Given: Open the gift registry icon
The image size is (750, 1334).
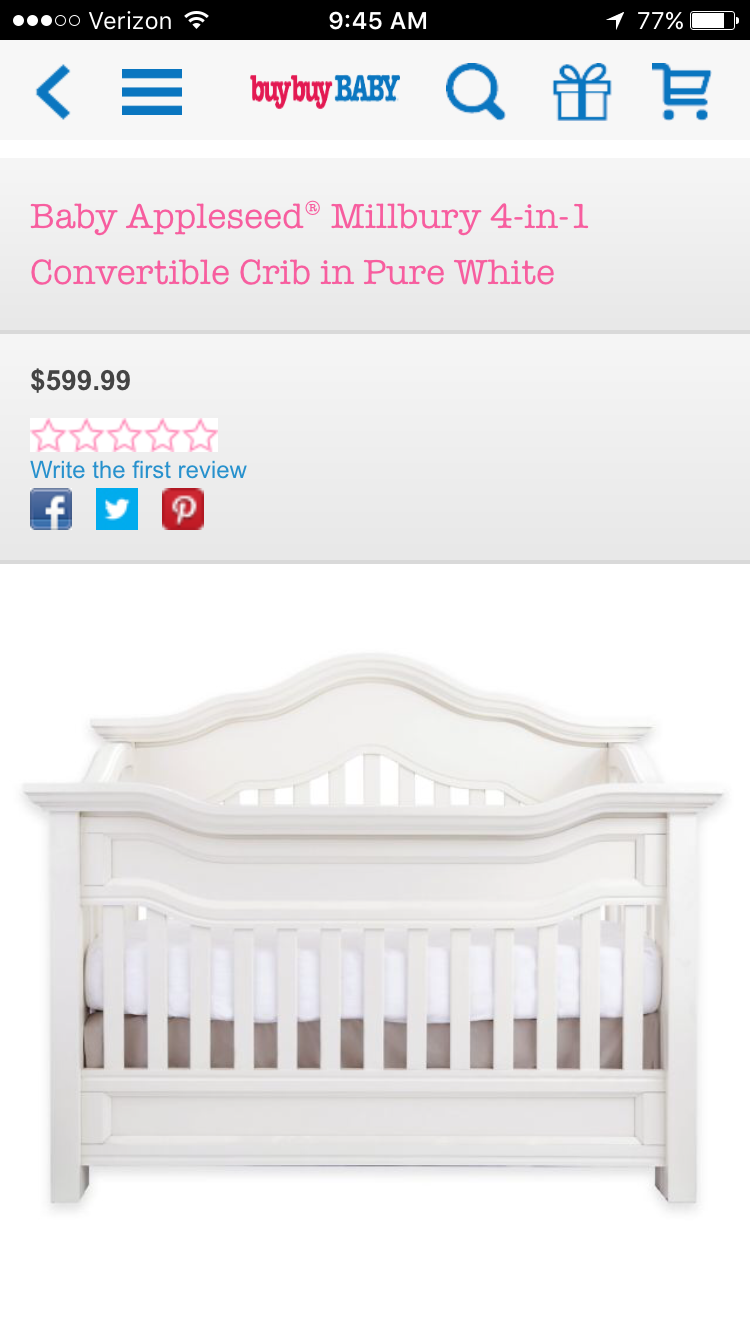Looking at the screenshot, I should coord(582,92).
